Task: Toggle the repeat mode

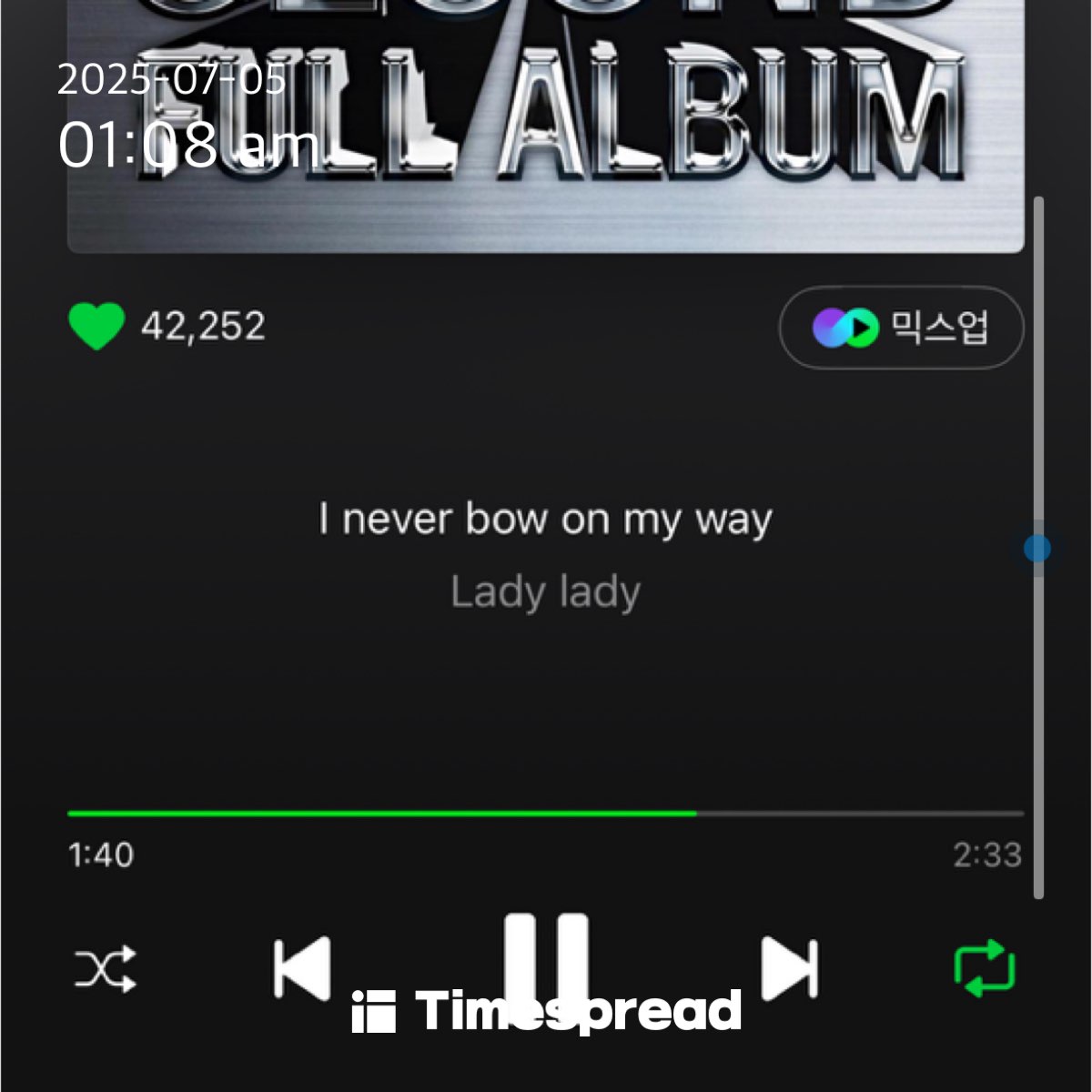Action: [984, 969]
